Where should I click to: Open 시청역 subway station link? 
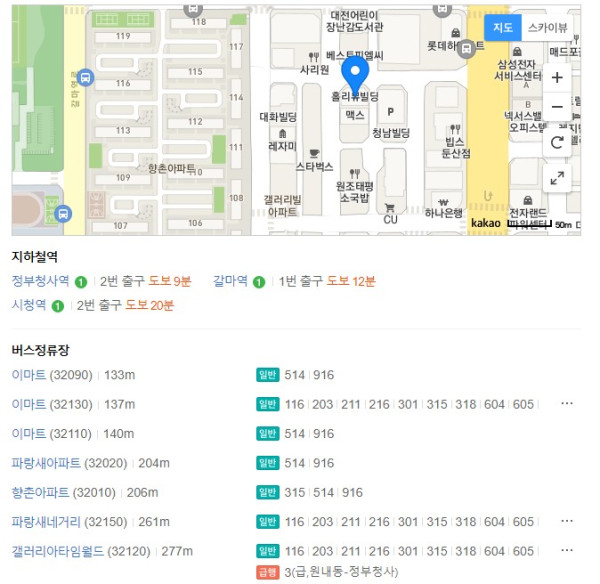[x=29, y=305]
